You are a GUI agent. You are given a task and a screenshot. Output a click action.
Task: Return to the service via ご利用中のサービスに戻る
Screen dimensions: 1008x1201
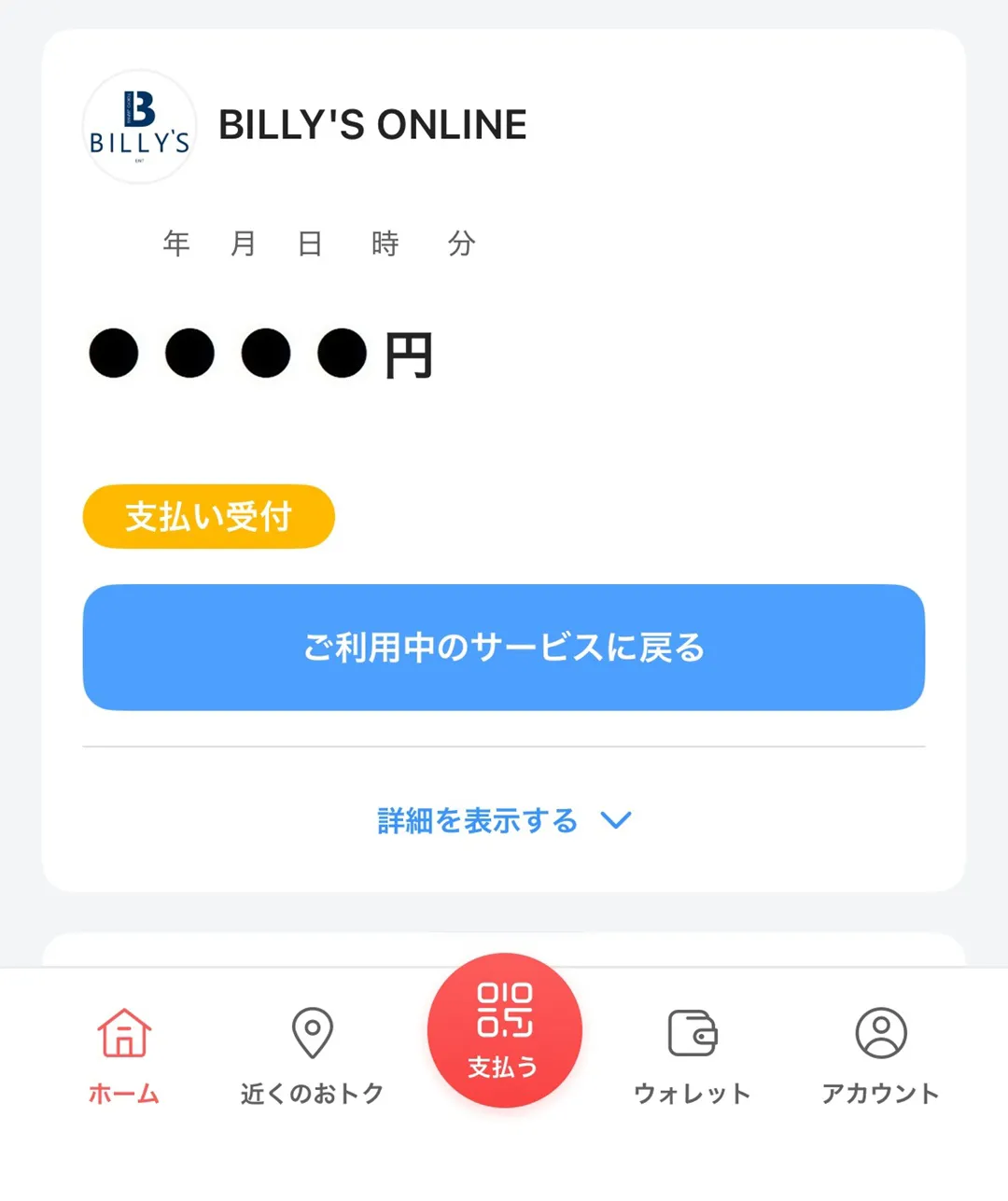tap(504, 647)
